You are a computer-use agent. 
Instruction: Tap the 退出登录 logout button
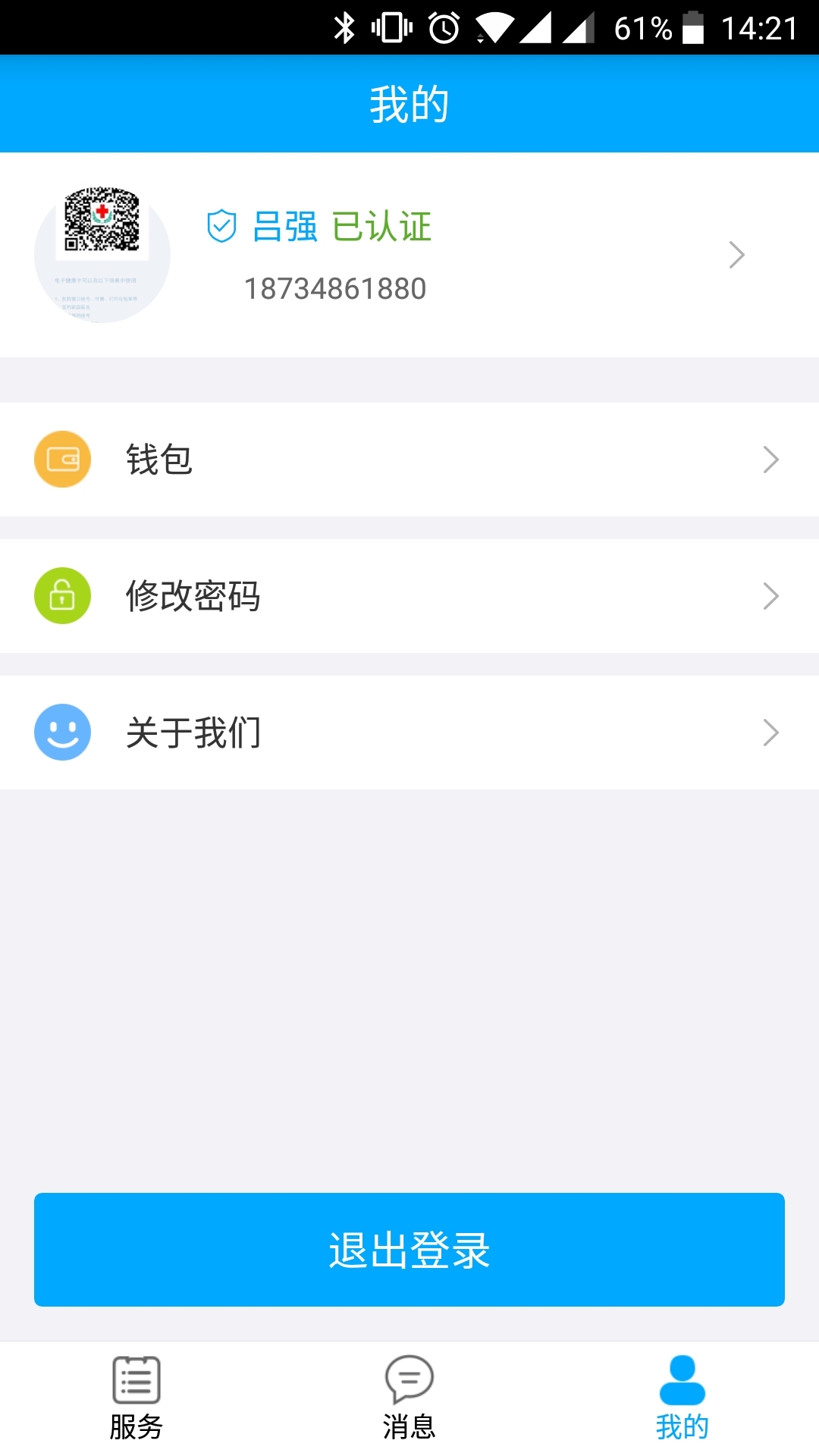tap(409, 1249)
